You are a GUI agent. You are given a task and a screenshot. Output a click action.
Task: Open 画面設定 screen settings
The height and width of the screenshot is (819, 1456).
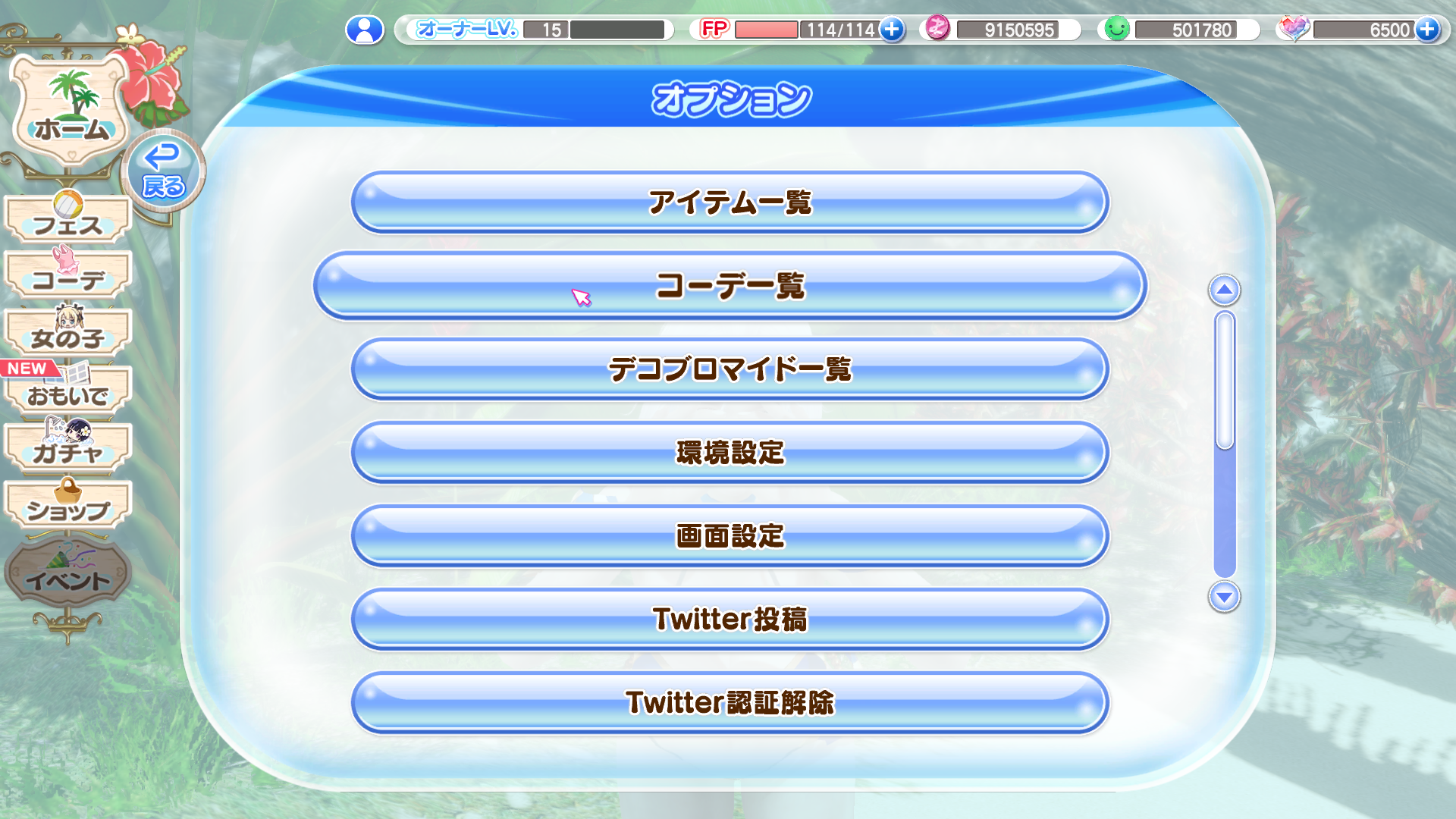point(730,536)
